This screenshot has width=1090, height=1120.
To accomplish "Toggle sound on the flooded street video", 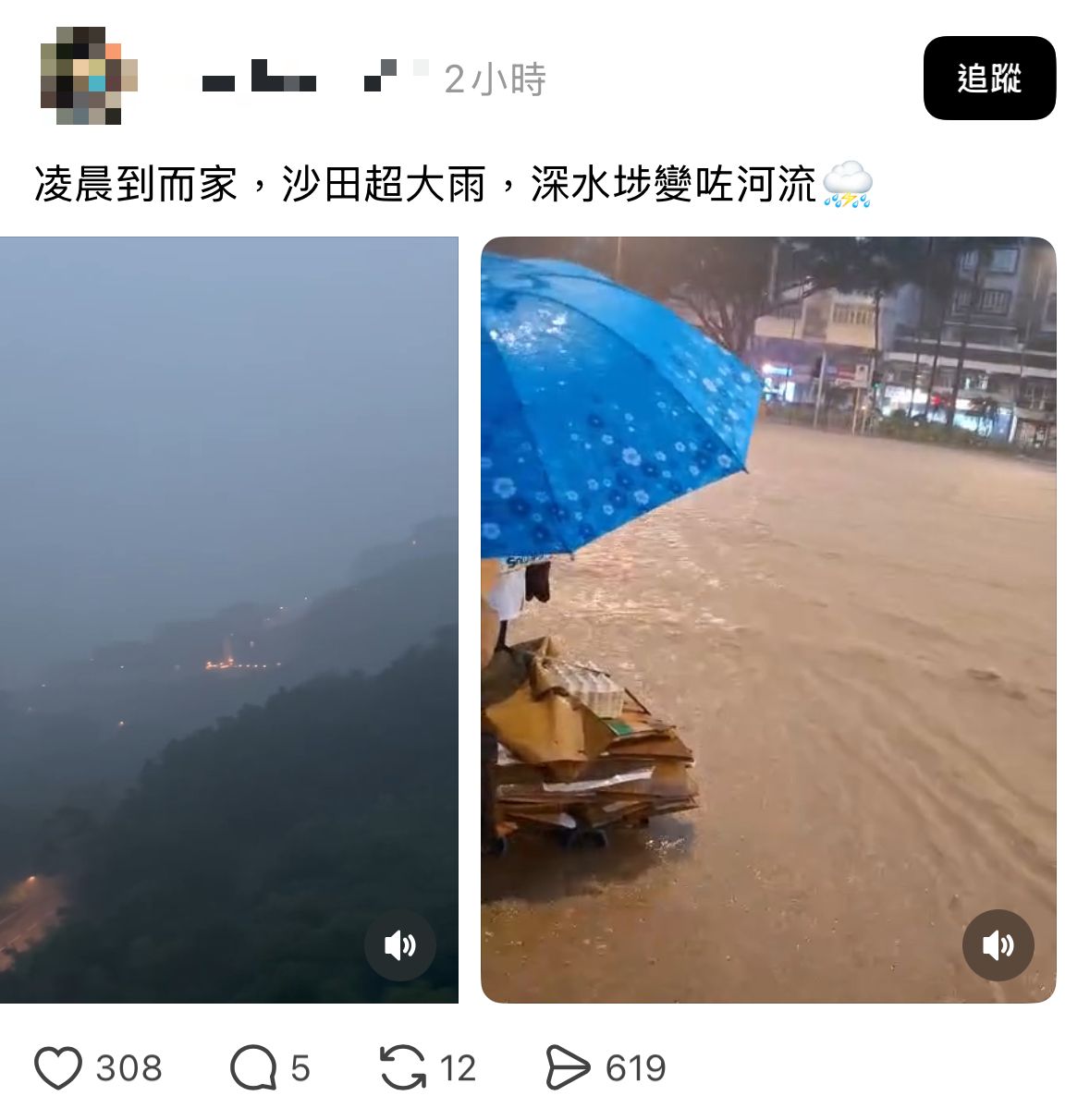I will click(x=998, y=944).
